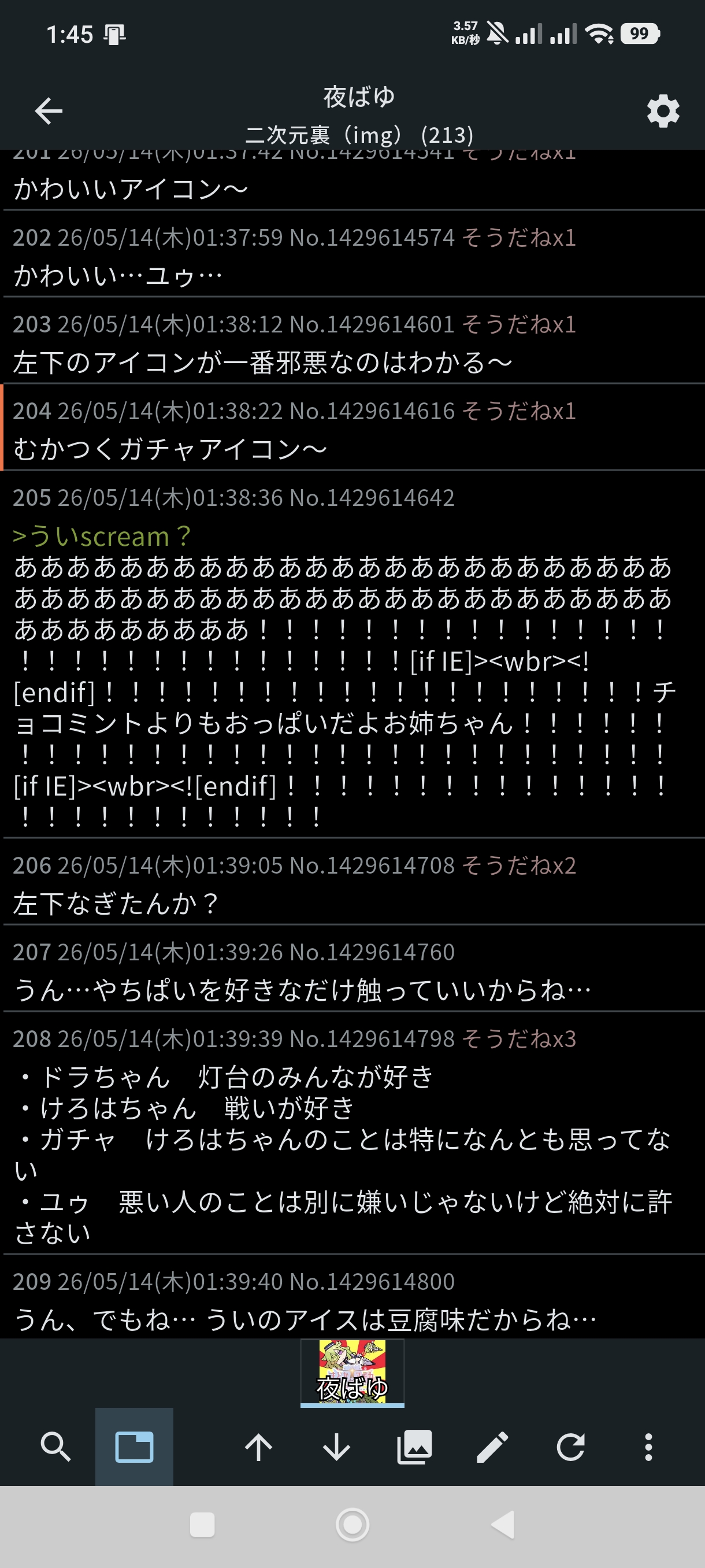Image resolution: width=705 pixels, height=1568 pixels.
Task: Write a reply with the pencil icon
Action: coord(492,1447)
